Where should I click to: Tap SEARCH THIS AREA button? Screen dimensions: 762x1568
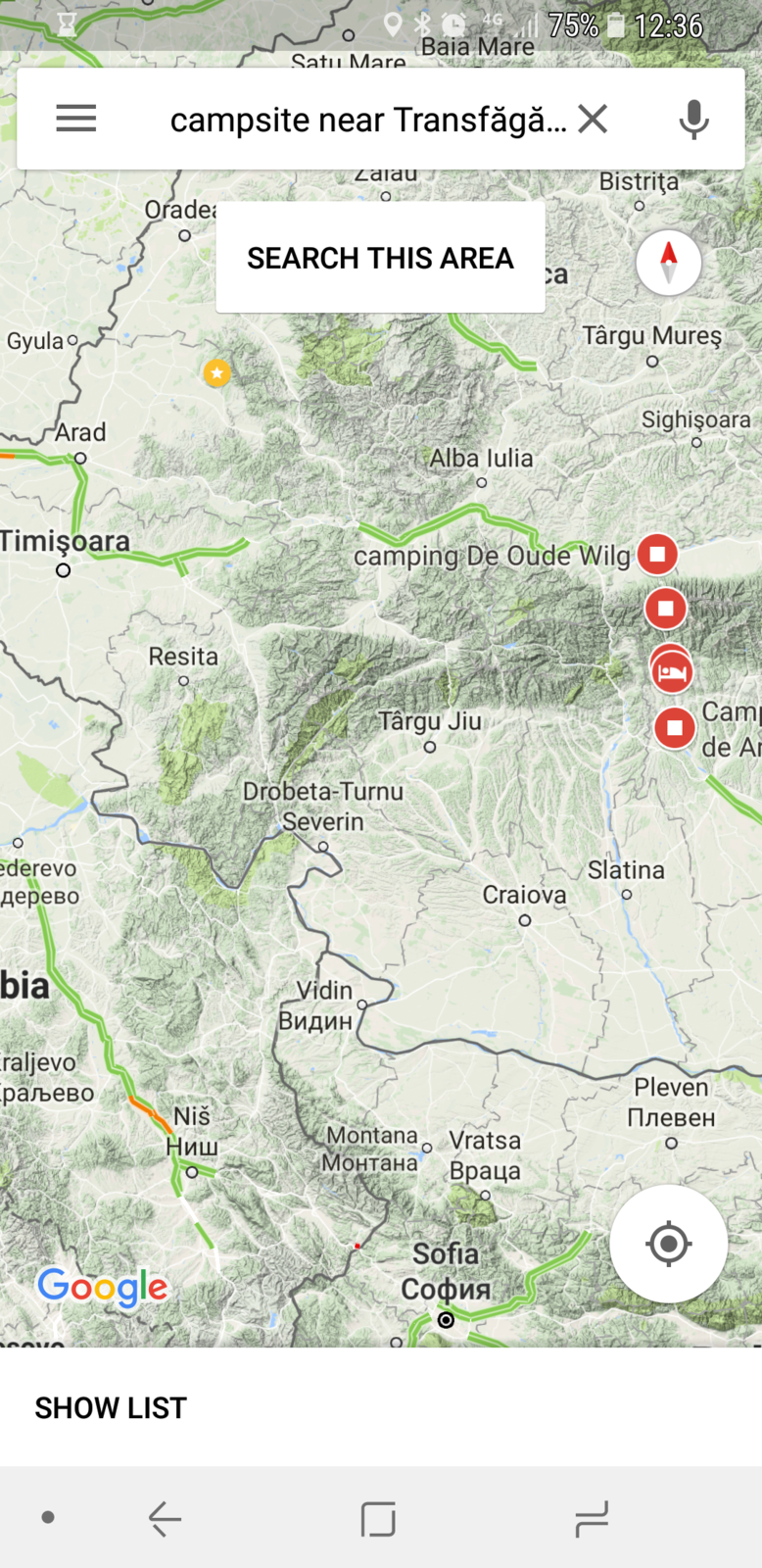[380, 258]
